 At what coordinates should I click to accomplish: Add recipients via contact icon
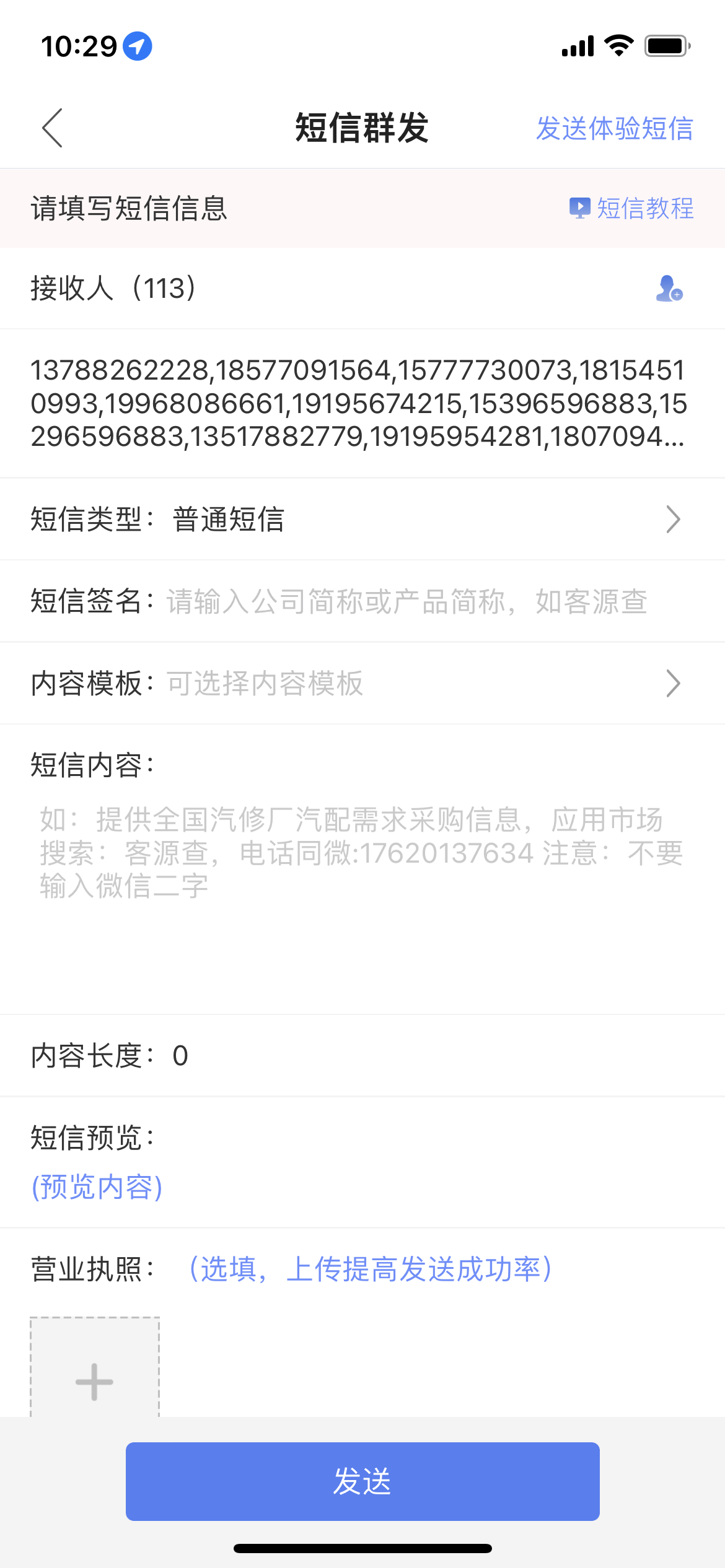click(x=669, y=289)
